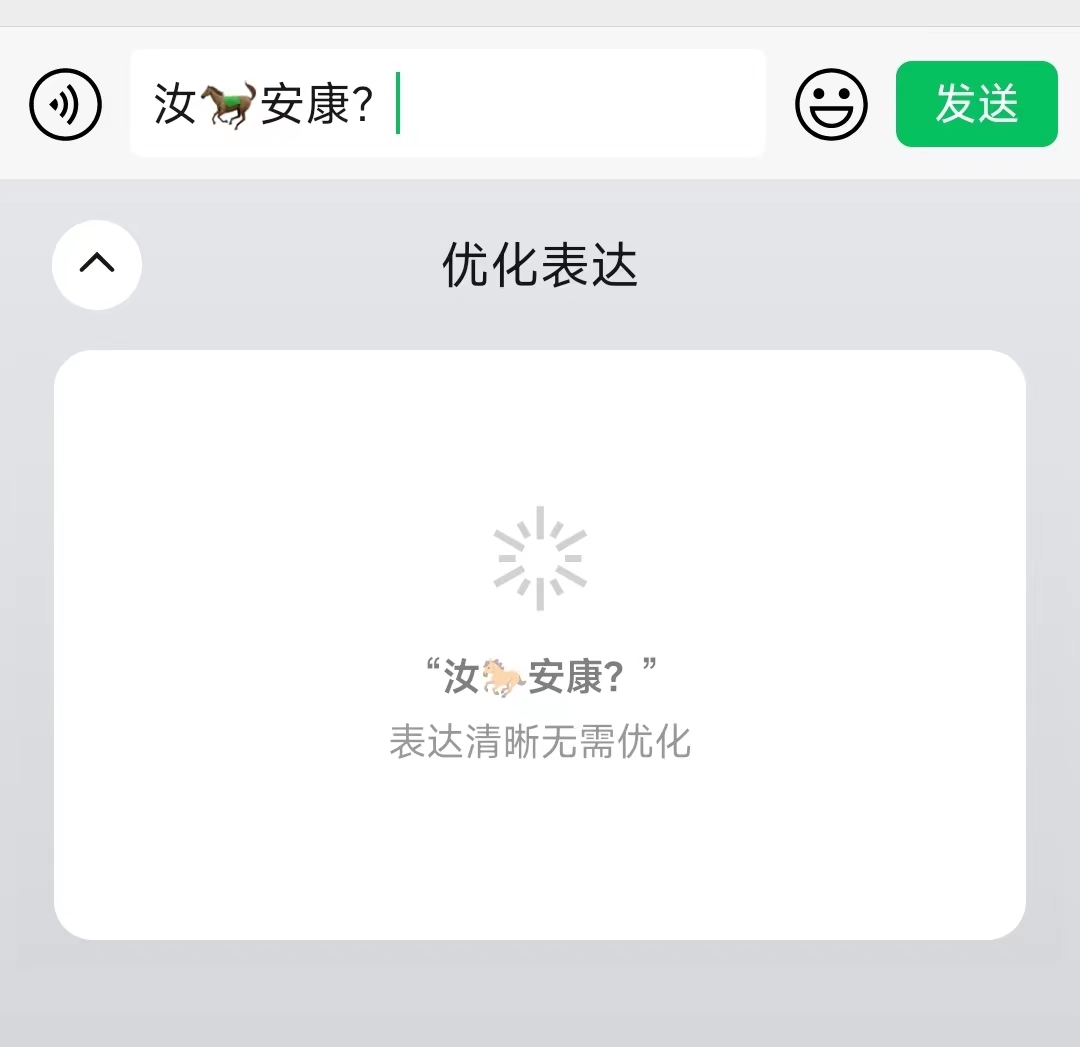1080x1047 pixels.
Task: Open the emoji picker
Action: coord(831,104)
